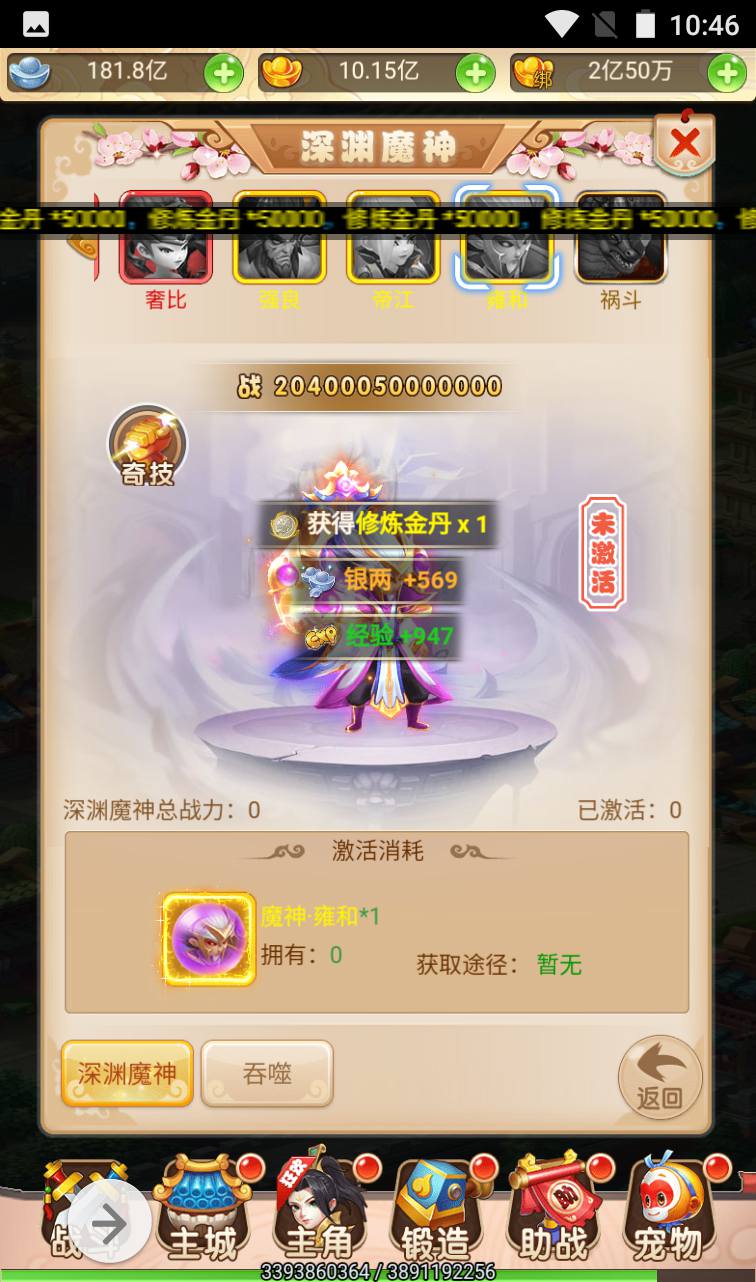The height and width of the screenshot is (1282, 756).
Task: Open the 主城 main city section
Action: pos(202,1210)
